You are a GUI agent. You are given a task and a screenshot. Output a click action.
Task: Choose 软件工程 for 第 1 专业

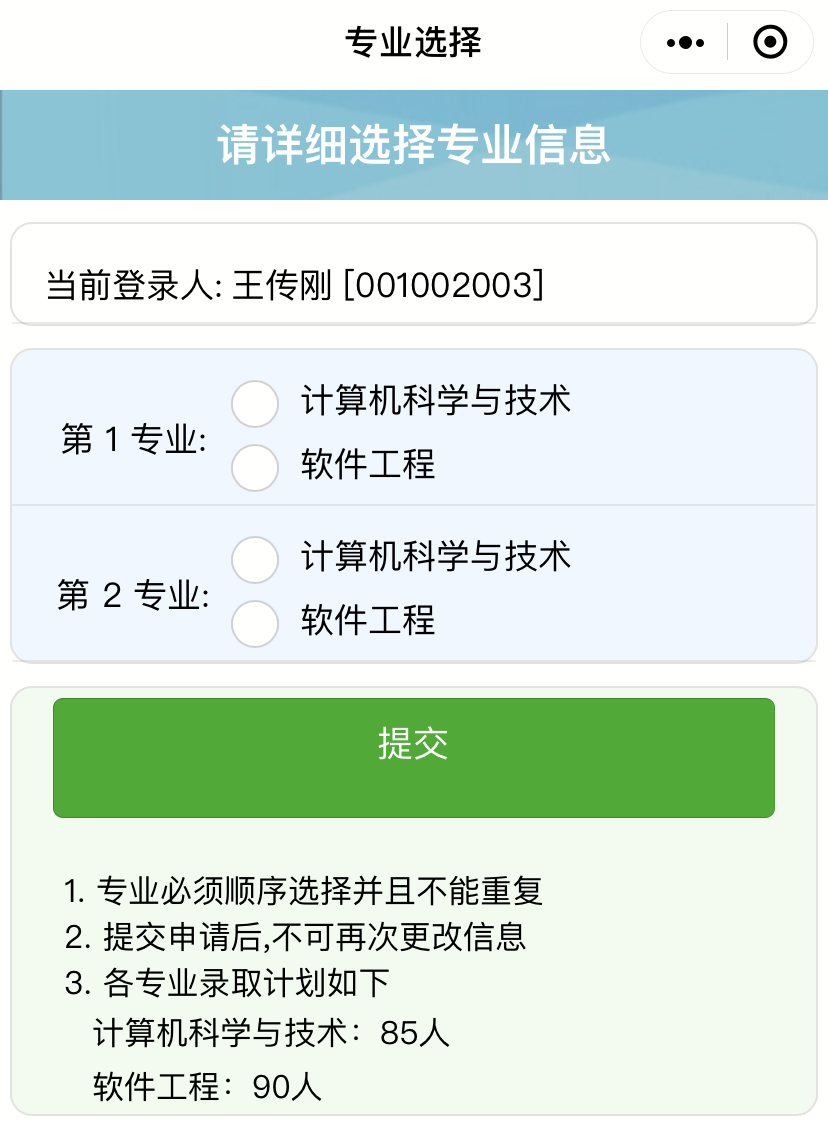click(x=255, y=467)
